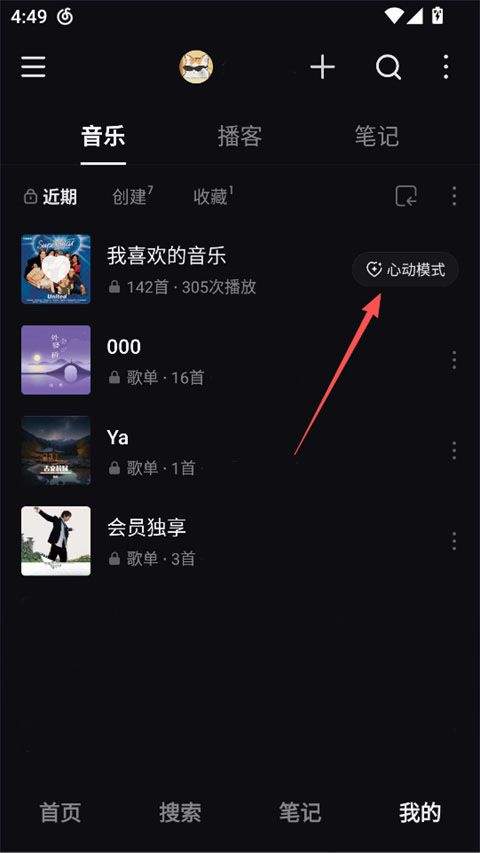
Task: Switch to the 播客 tab
Action: (240, 136)
